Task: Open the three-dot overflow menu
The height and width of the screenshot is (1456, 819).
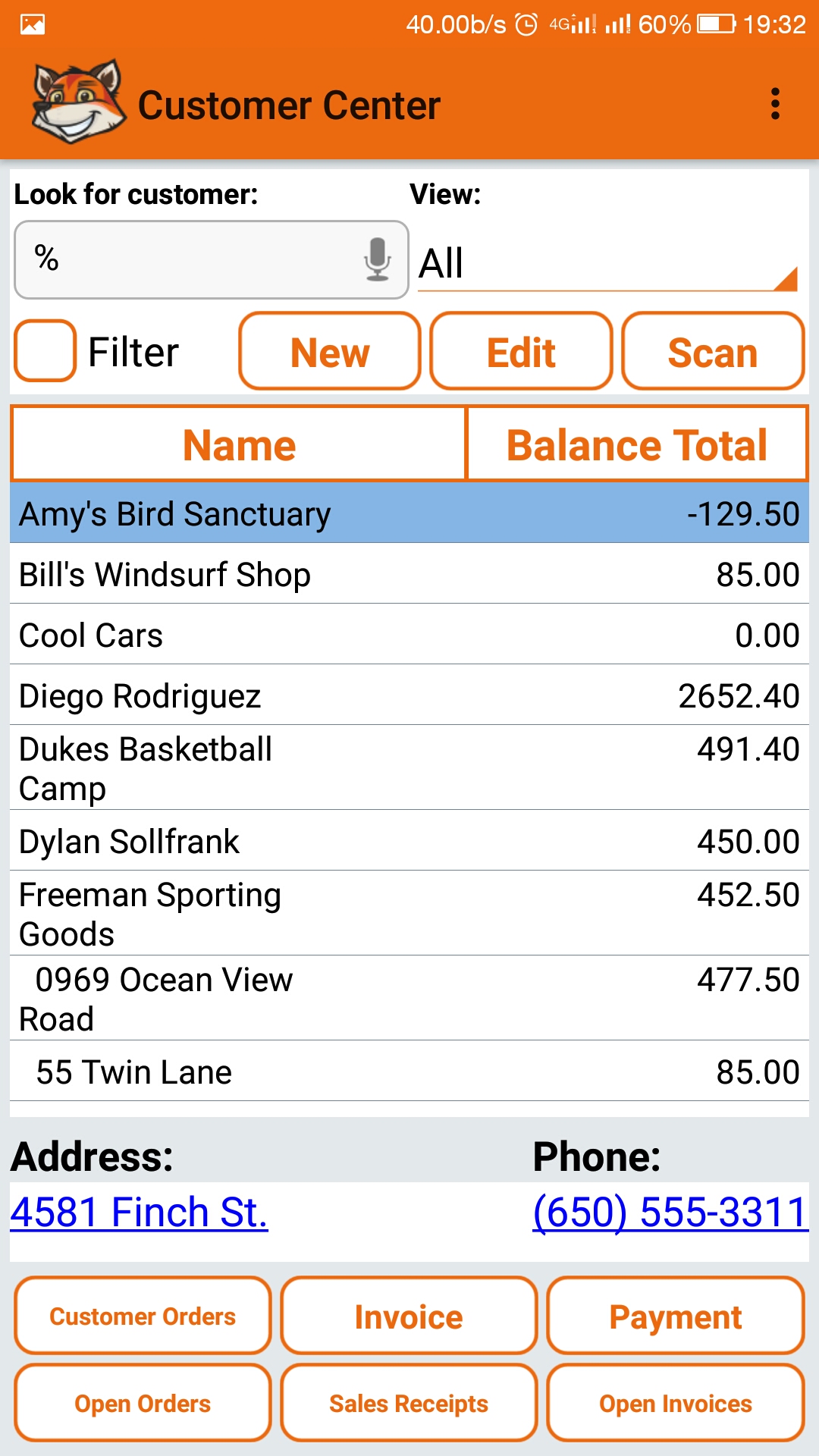Action: (x=774, y=104)
